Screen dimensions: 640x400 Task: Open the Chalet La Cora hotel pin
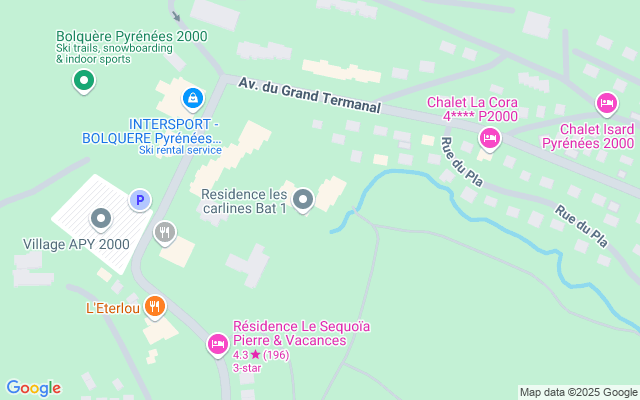[489, 138]
